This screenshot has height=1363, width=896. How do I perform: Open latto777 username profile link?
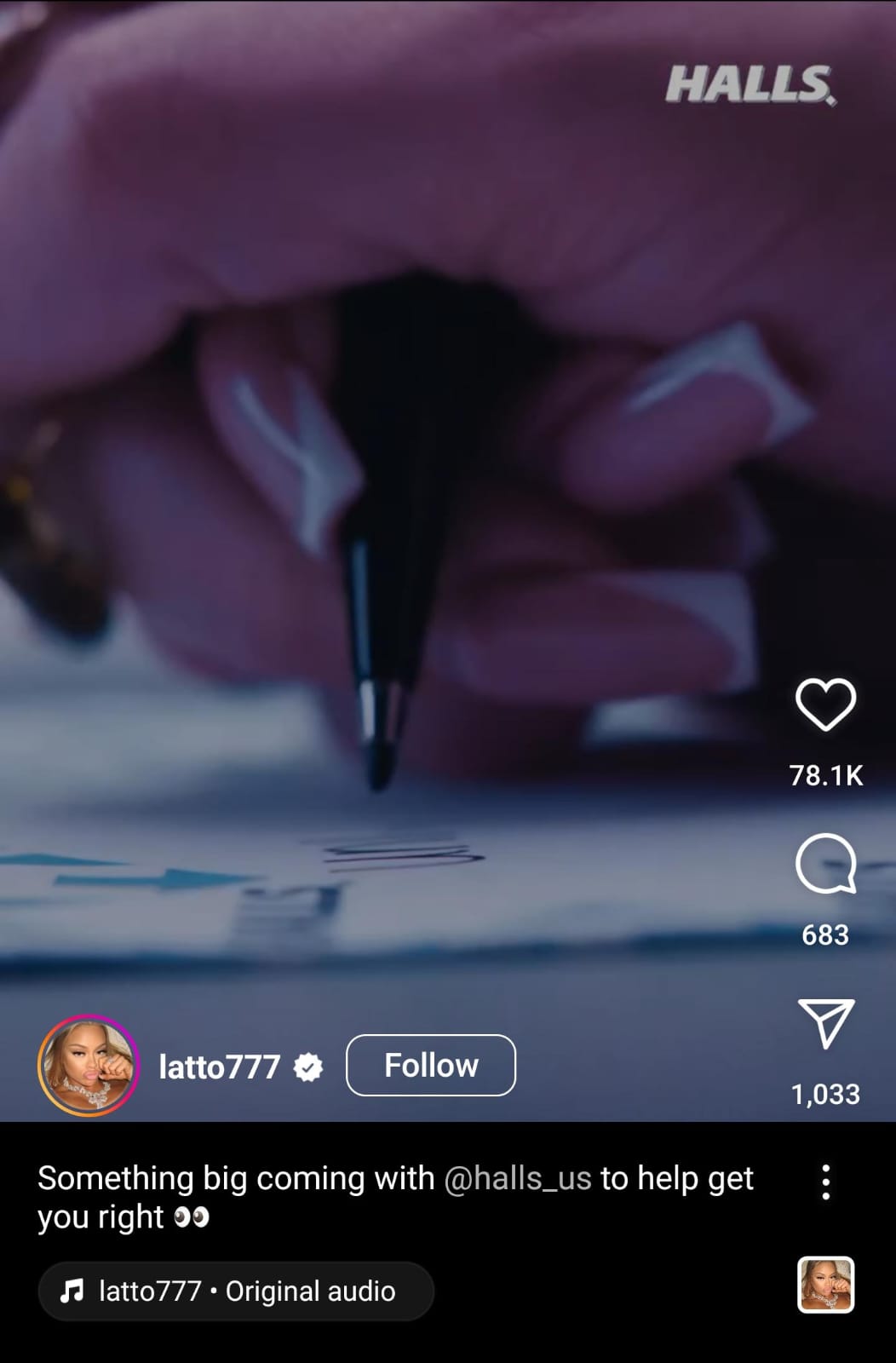tap(219, 1067)
